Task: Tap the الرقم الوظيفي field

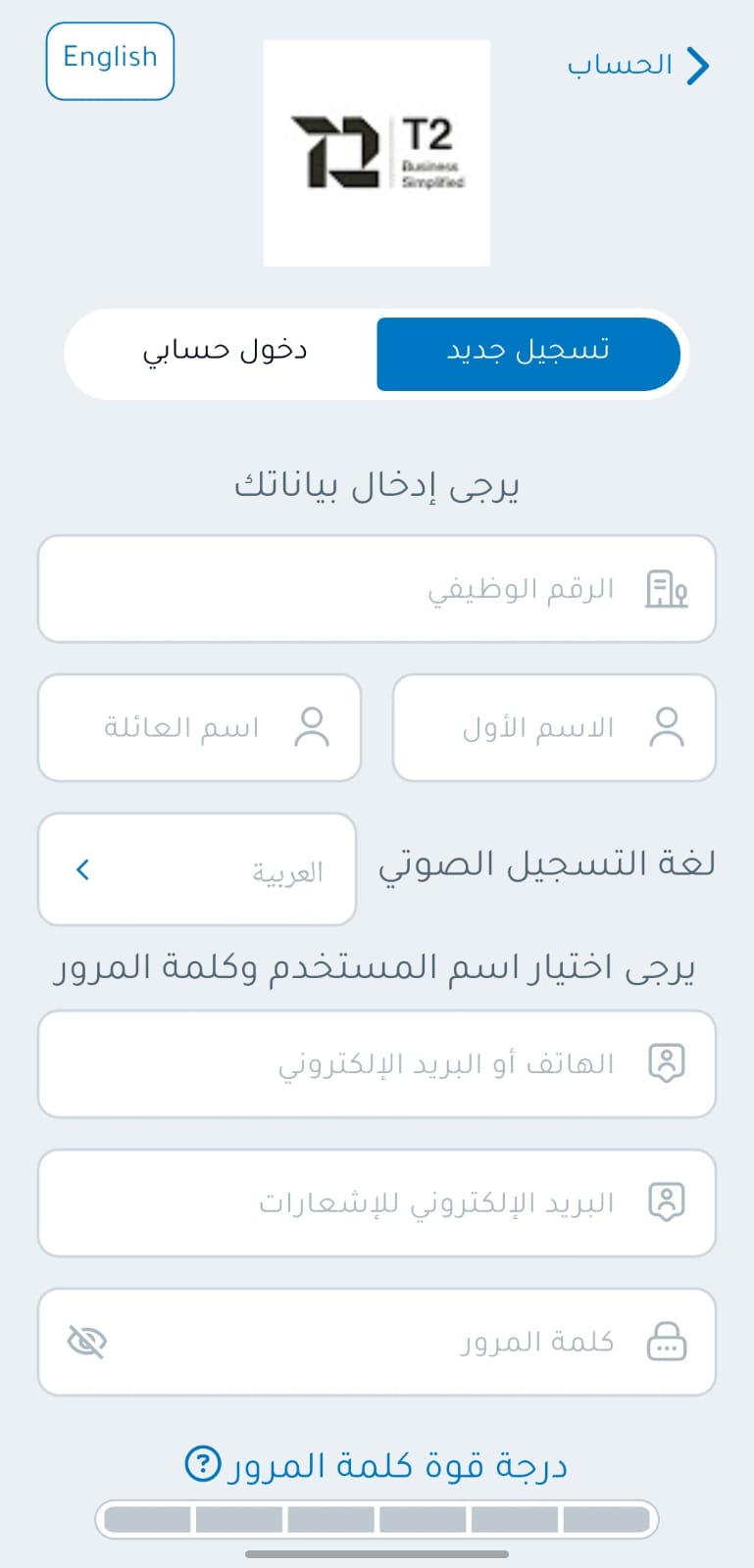Action: tap(377, 589)
